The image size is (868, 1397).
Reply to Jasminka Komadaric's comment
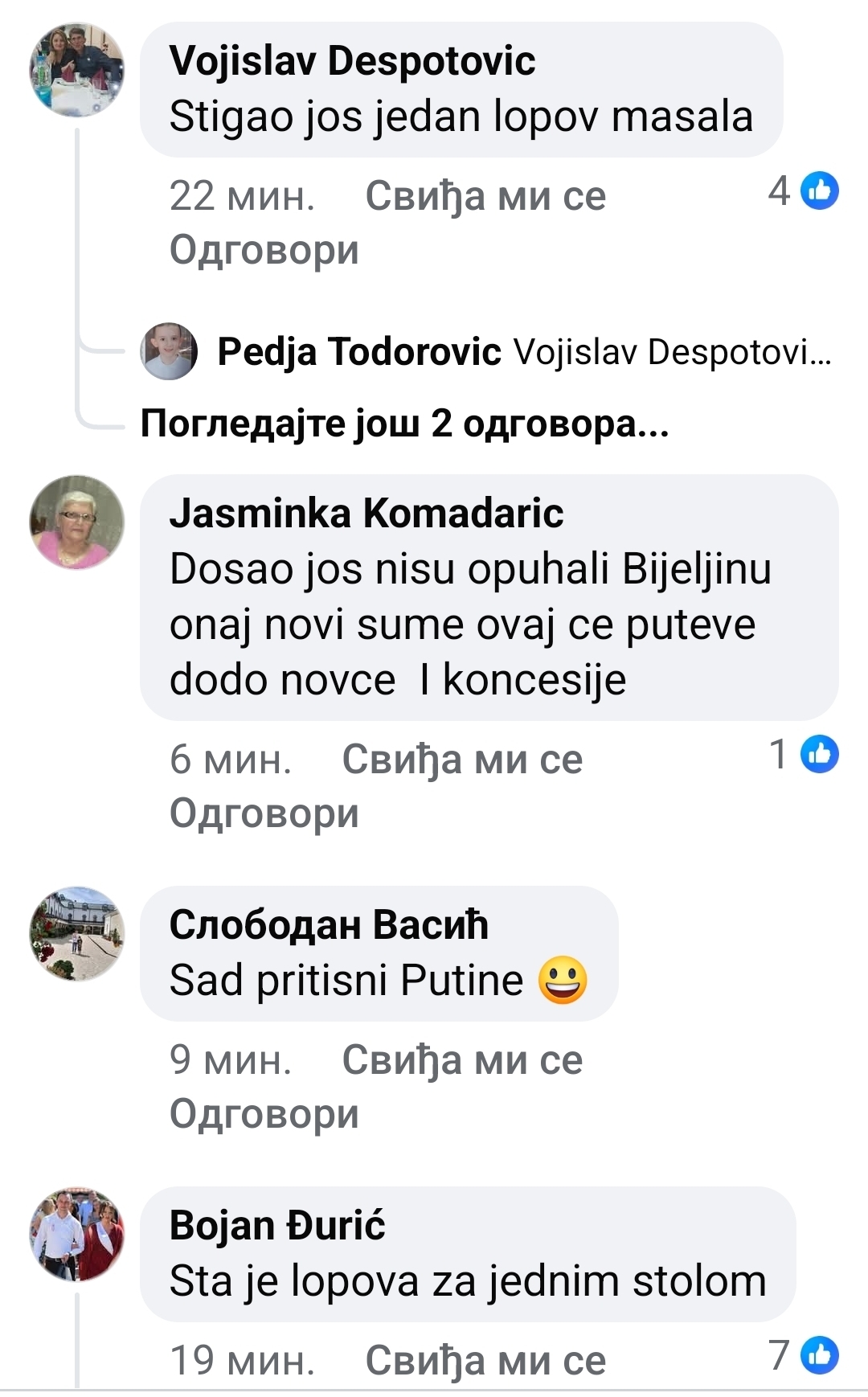264,813
